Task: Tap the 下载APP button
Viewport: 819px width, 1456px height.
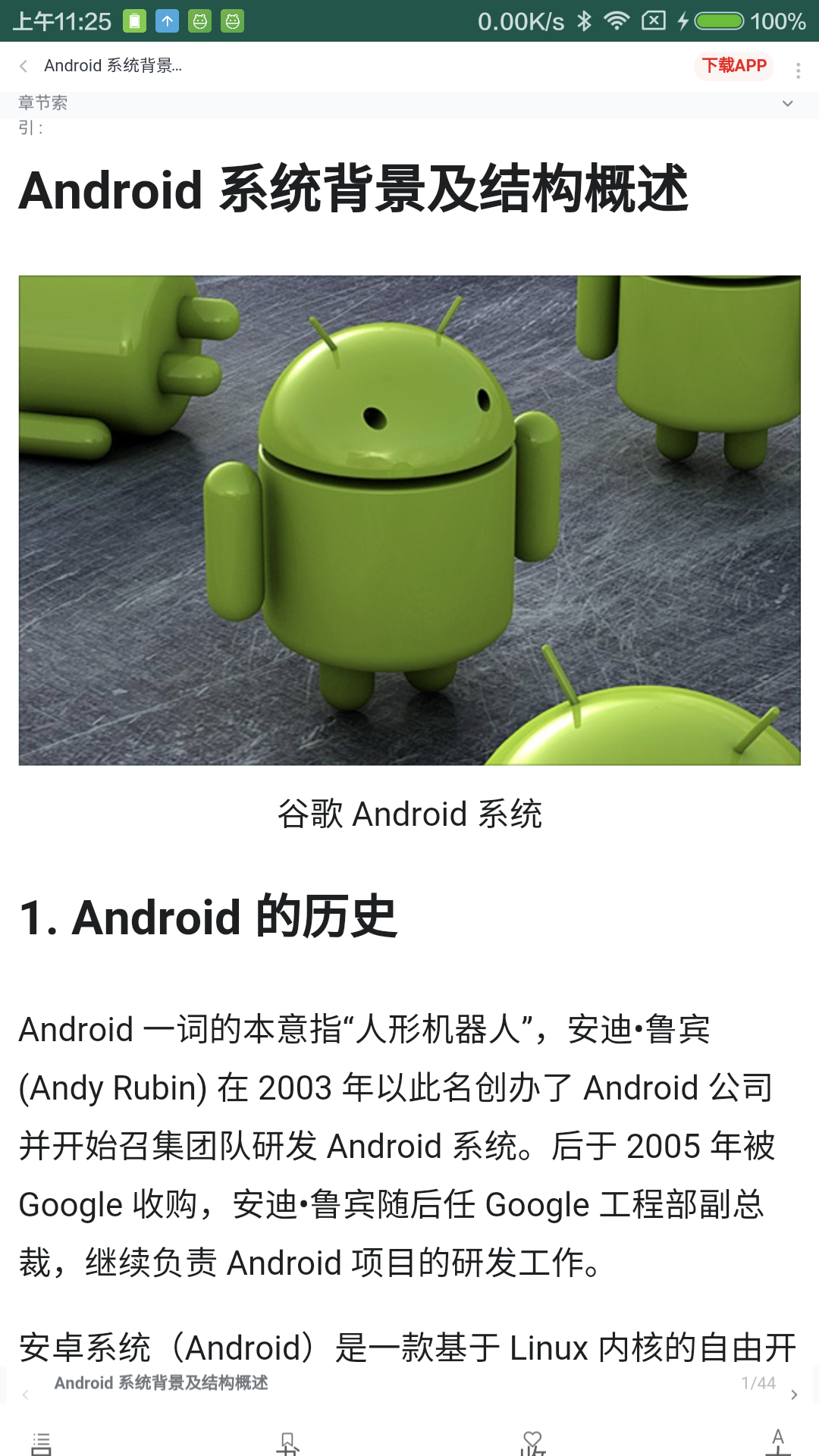Action: tap(733, 66)
